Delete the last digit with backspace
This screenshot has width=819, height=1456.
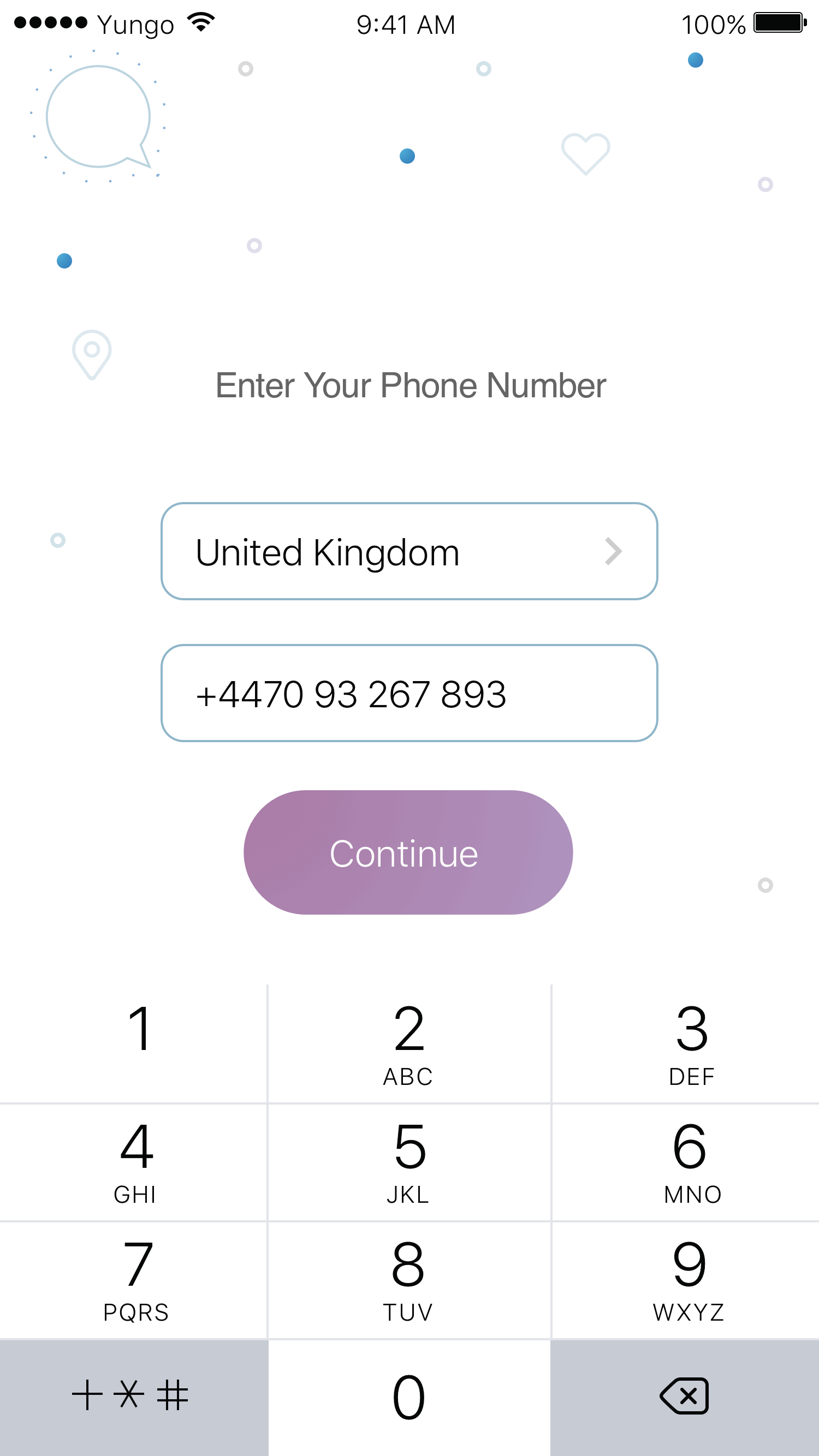tap(684, 1397)
